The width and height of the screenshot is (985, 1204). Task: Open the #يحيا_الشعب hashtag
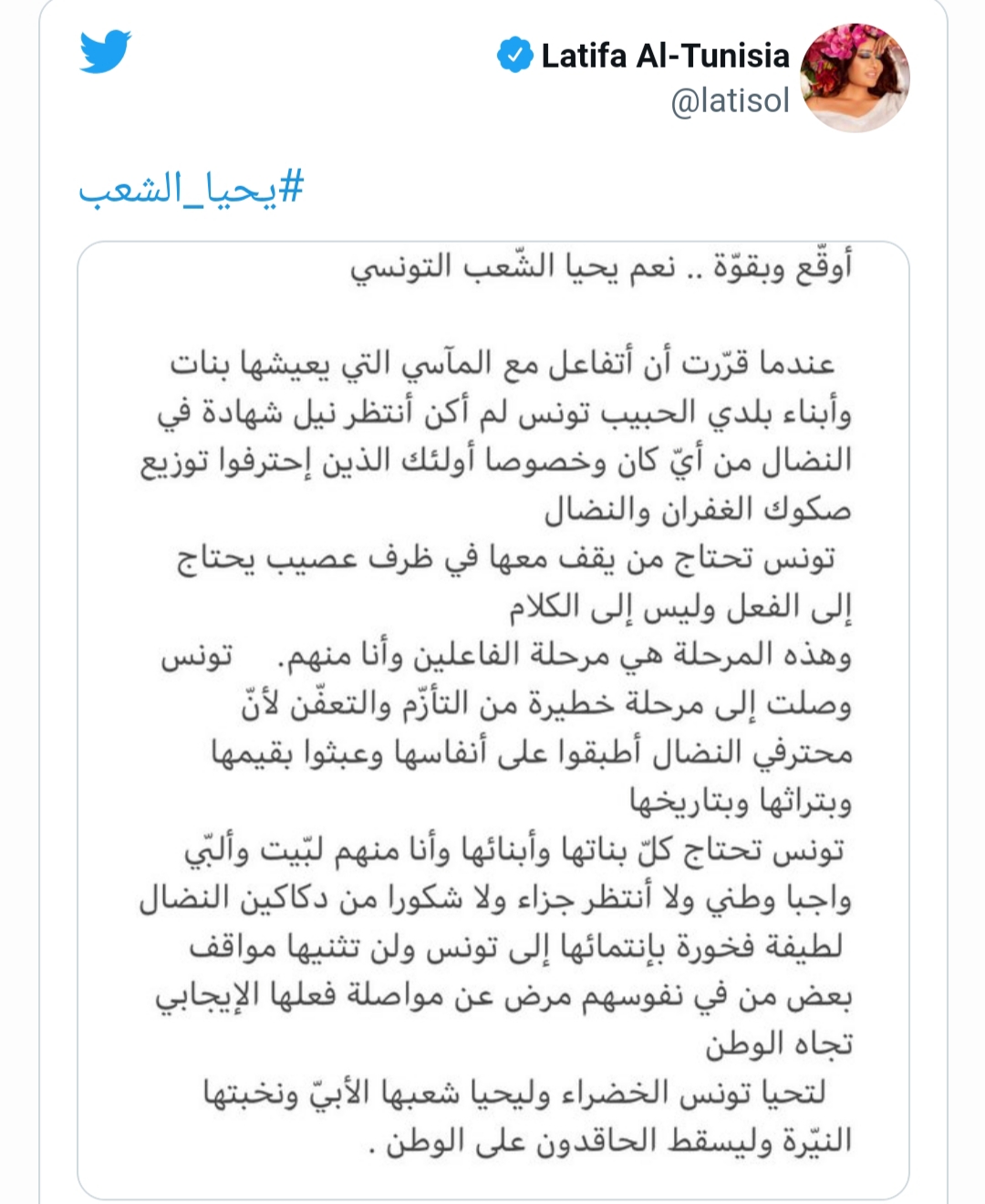[x=190, y=189]
